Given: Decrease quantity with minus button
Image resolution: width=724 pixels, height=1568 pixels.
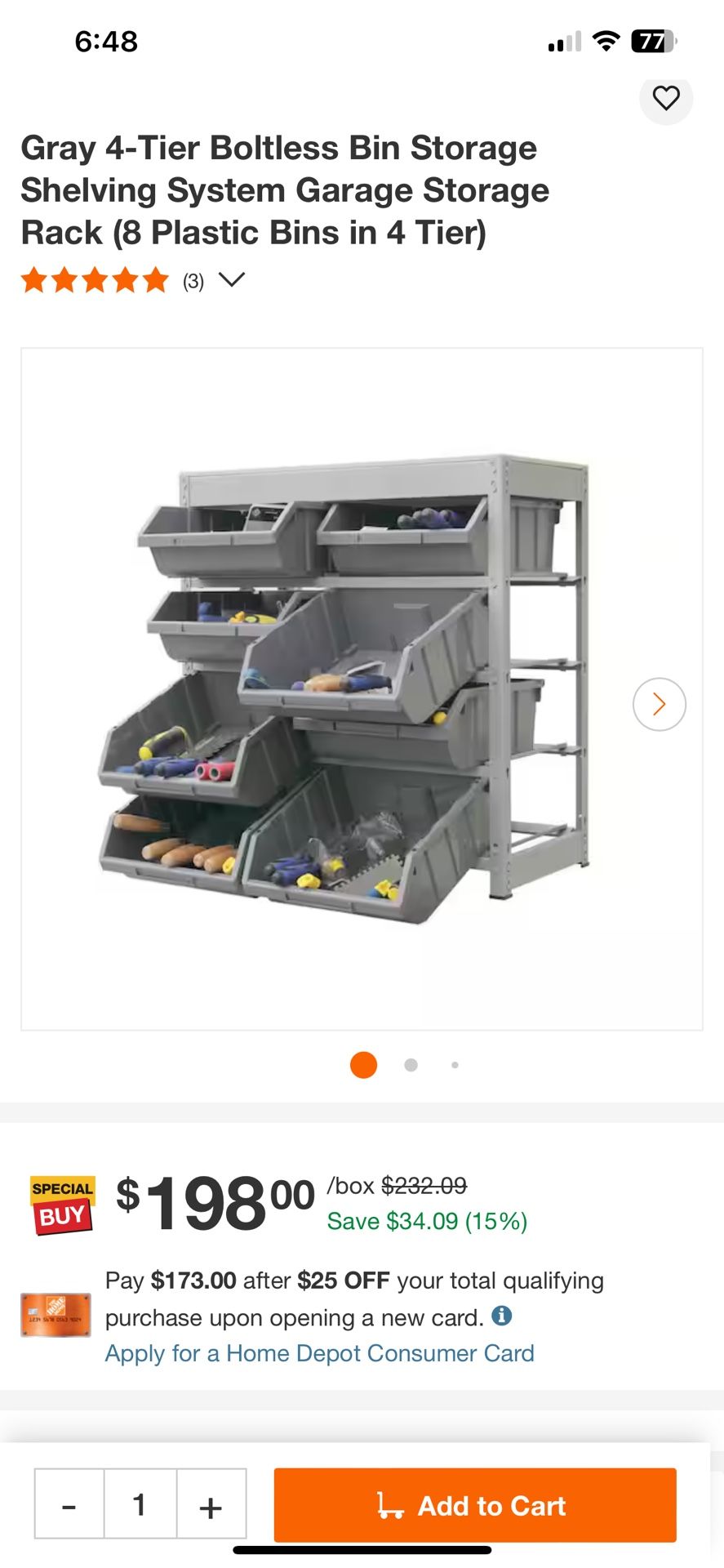Looking at the screenshot, I should click(x=69, y=1503).
